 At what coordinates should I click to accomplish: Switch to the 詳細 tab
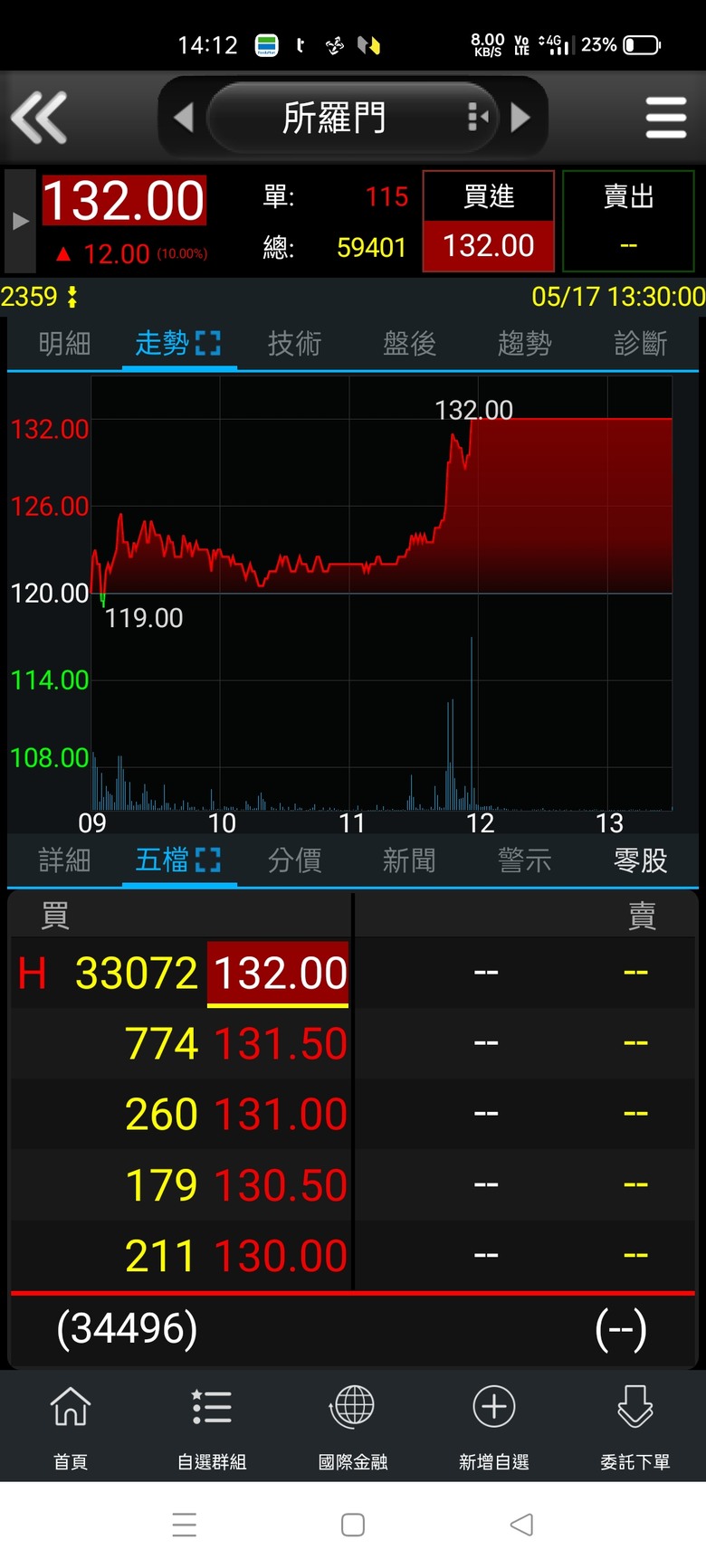[x=64, y=860]
